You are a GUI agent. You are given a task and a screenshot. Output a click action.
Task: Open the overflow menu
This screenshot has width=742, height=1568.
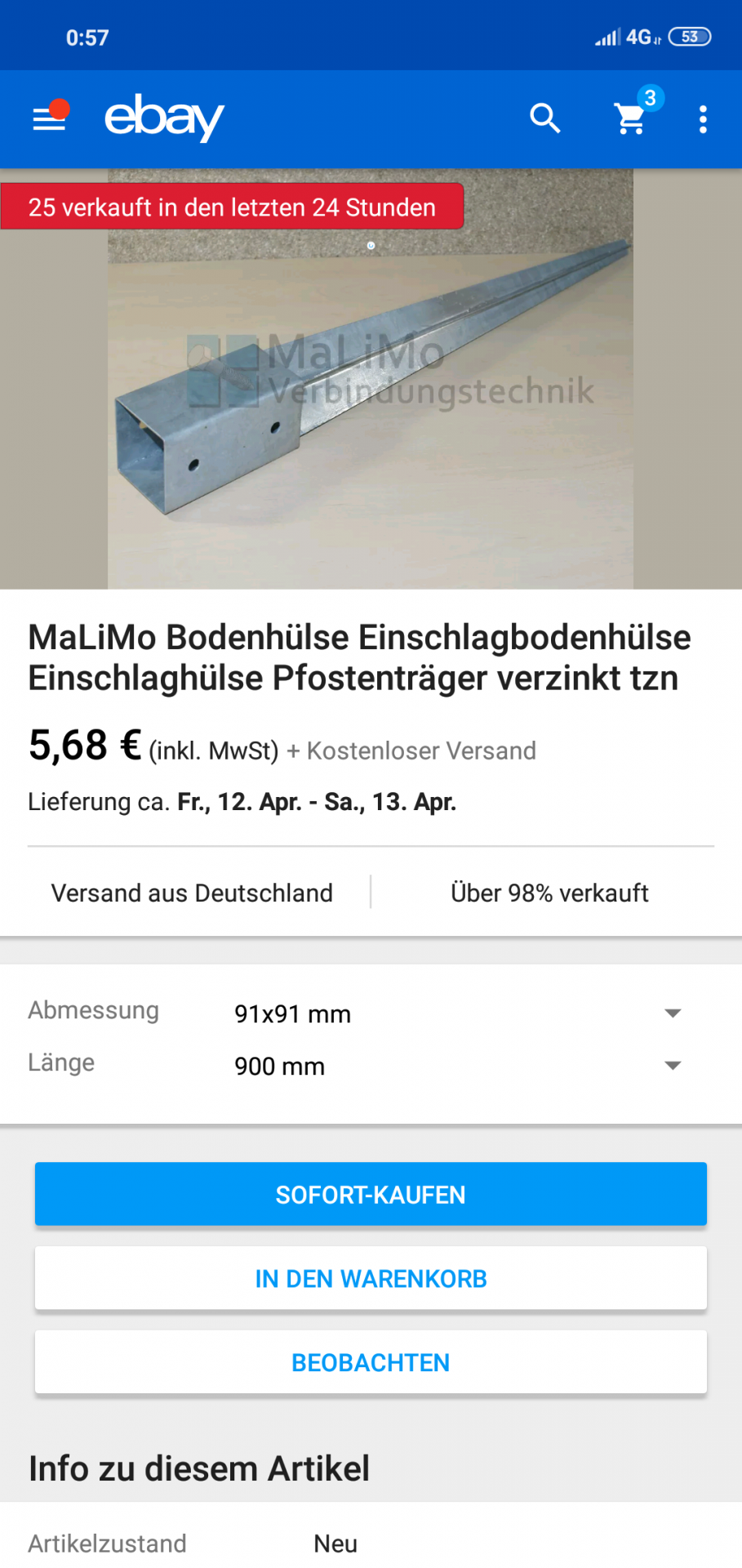703,119
